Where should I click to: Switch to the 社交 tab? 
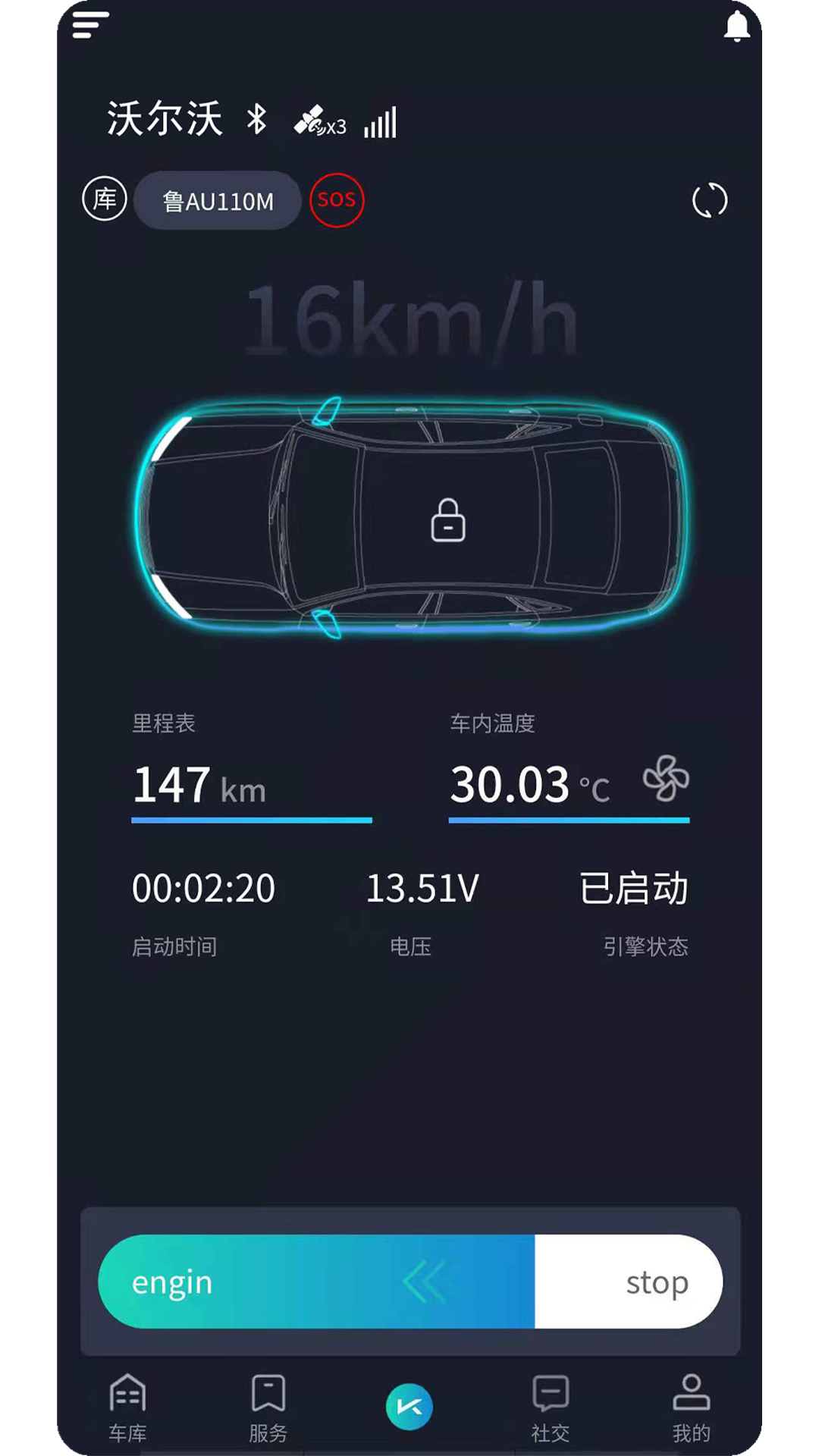(x=551, y=1407)
